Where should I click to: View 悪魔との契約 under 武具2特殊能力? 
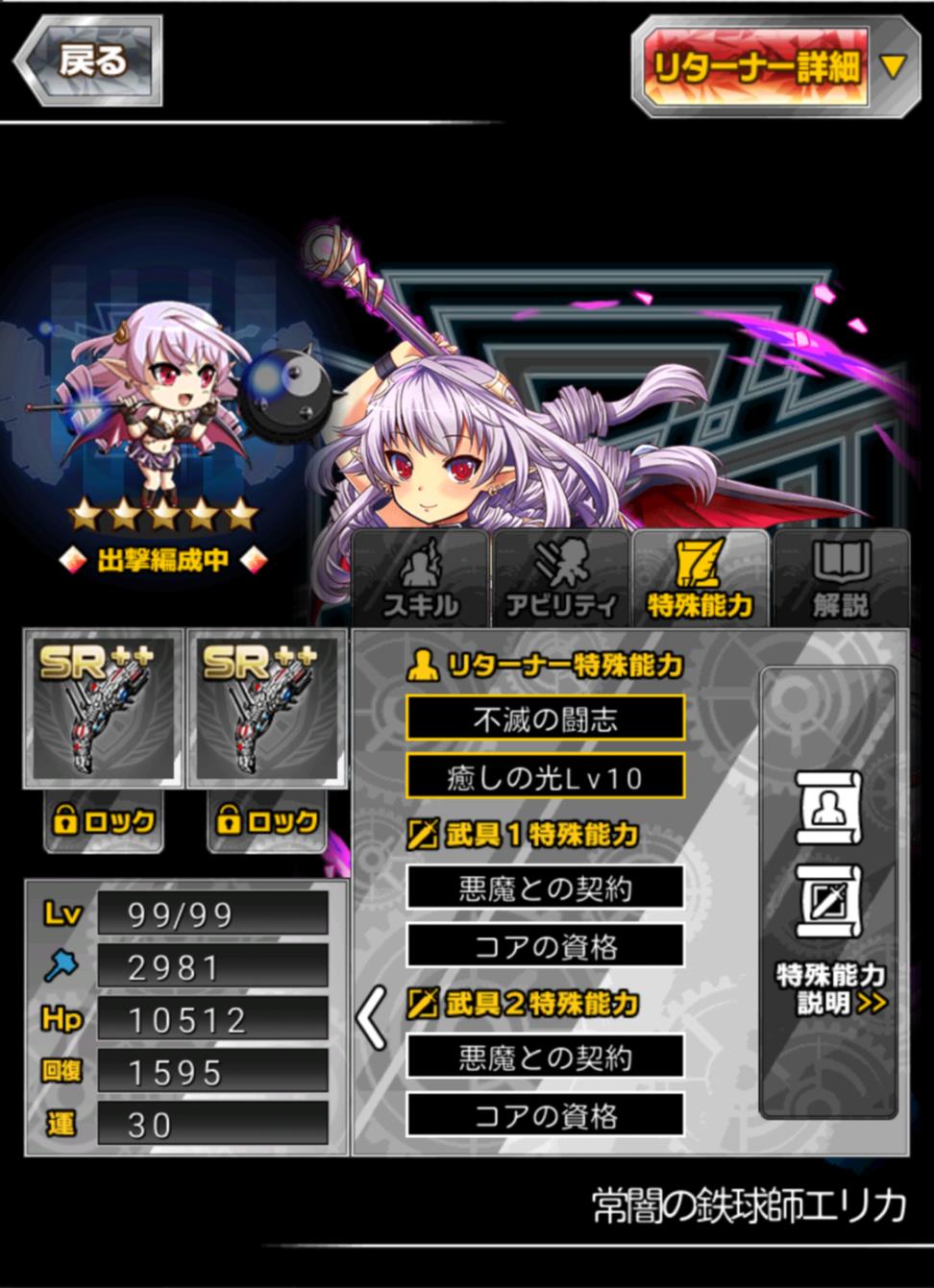pos(545,1057)
